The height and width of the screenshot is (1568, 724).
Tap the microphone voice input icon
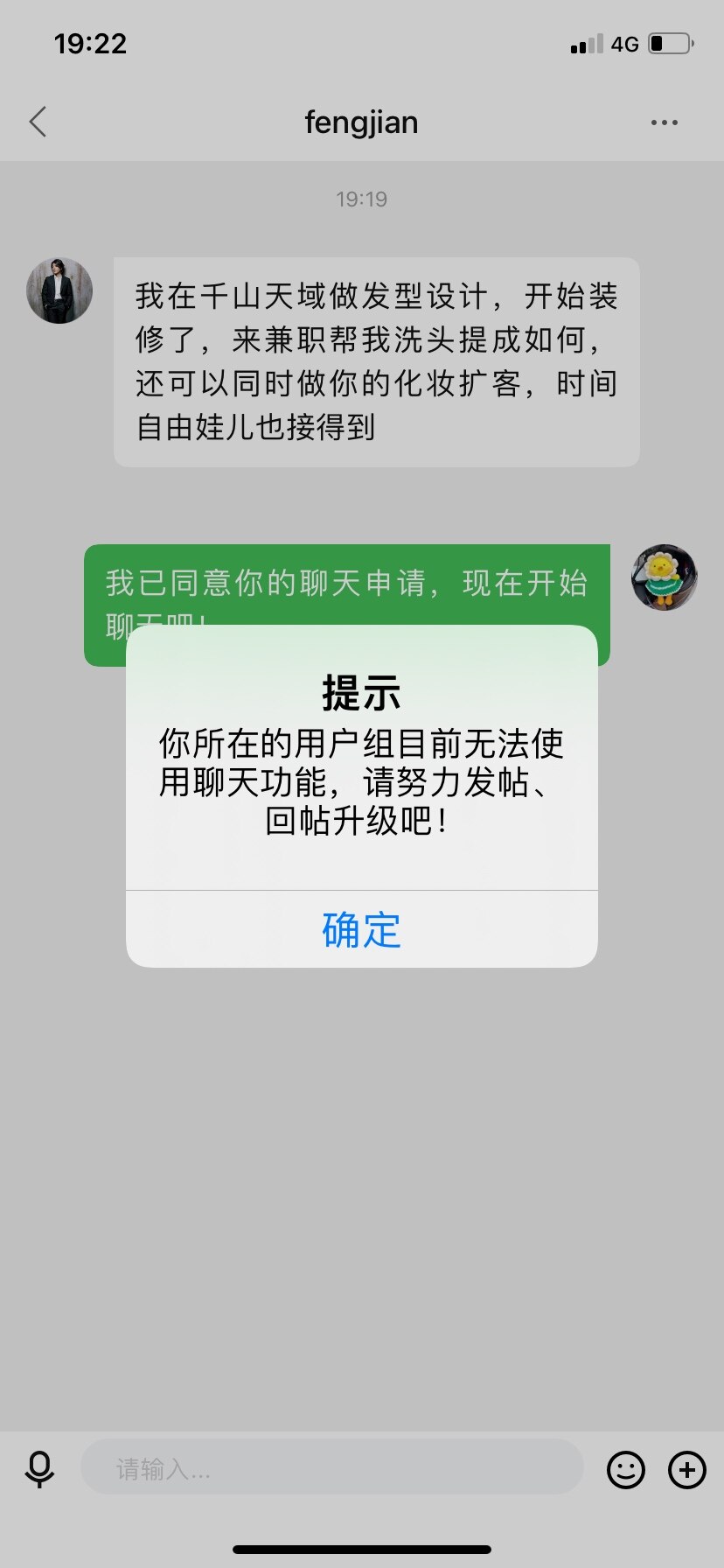[39, 1469]
